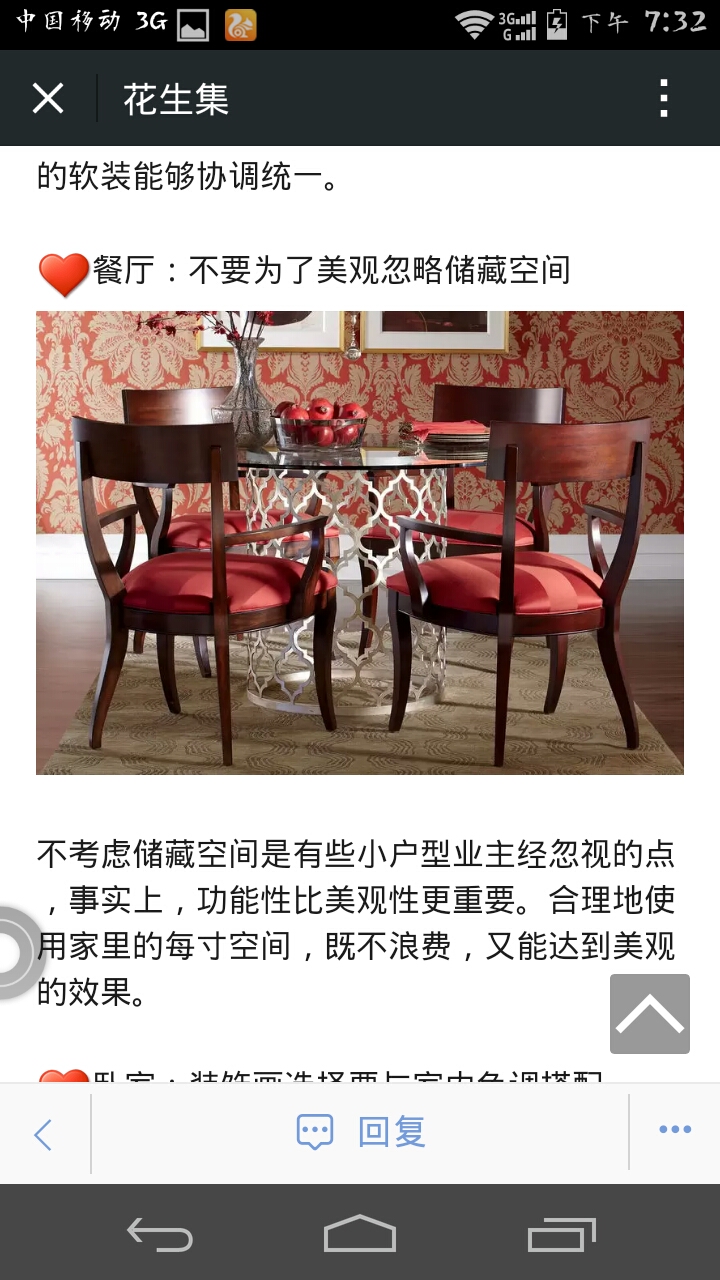Jump back to top of article
Image resolution: width=720 pixels, height=1280 pixels.
[649, 1014]
